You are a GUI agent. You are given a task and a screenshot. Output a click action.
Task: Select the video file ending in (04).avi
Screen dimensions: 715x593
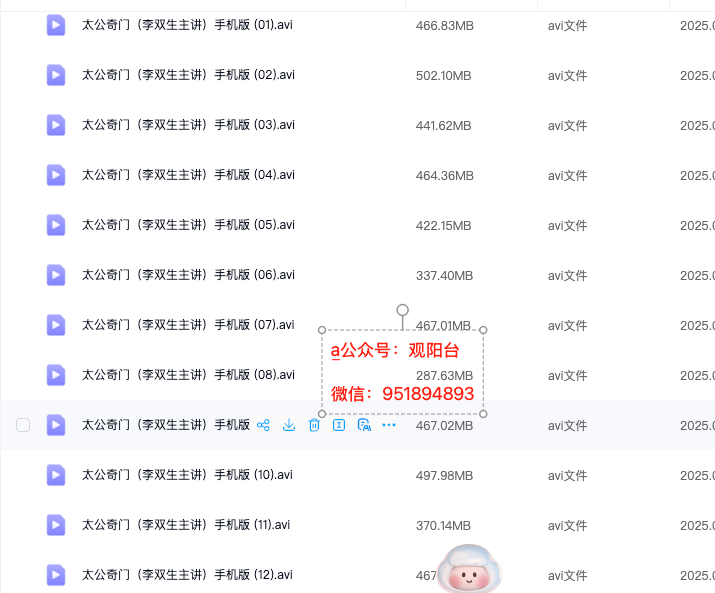[188, 175]
